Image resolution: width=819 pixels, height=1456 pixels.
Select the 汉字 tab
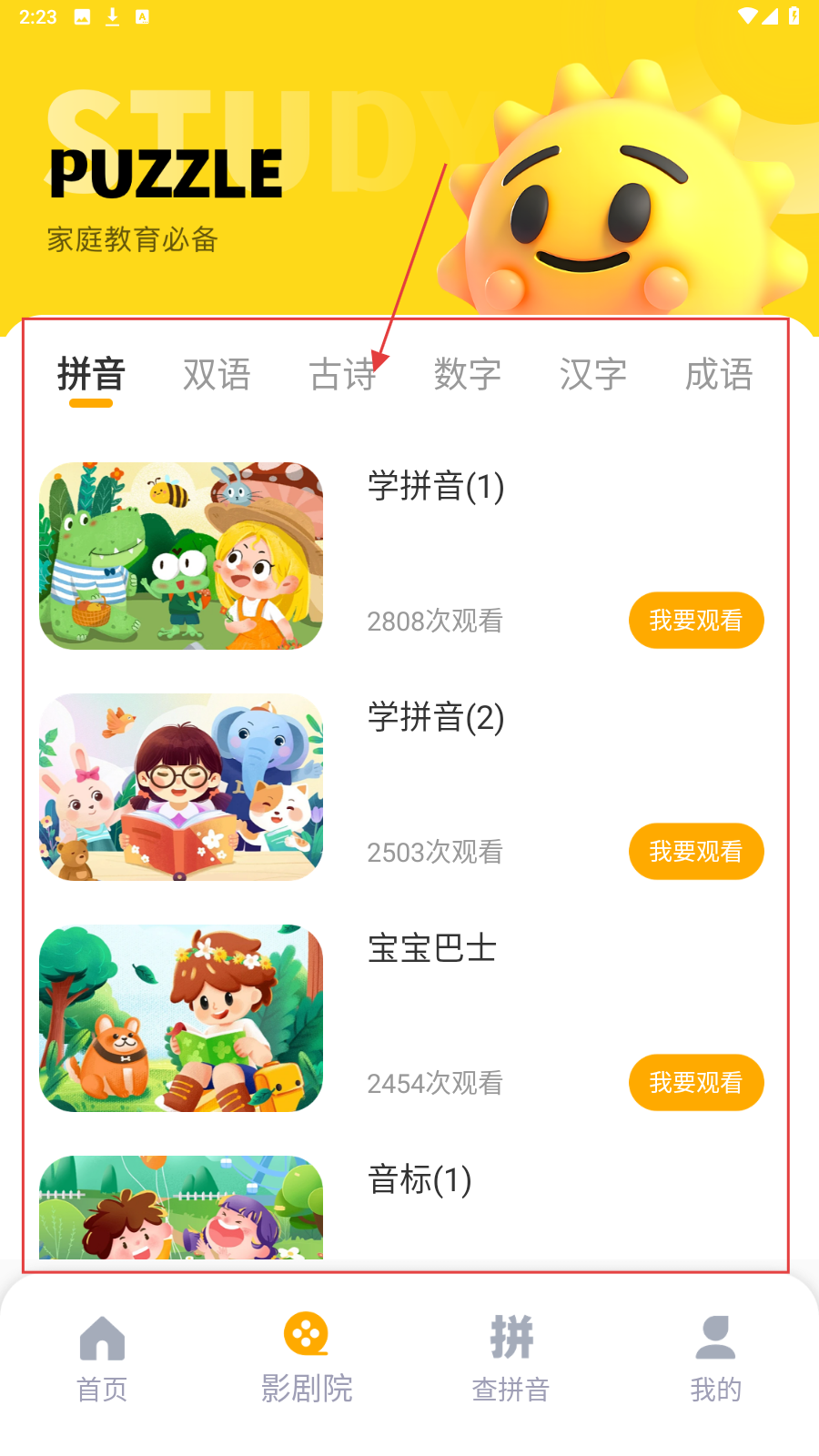click(x=593, y=375)
